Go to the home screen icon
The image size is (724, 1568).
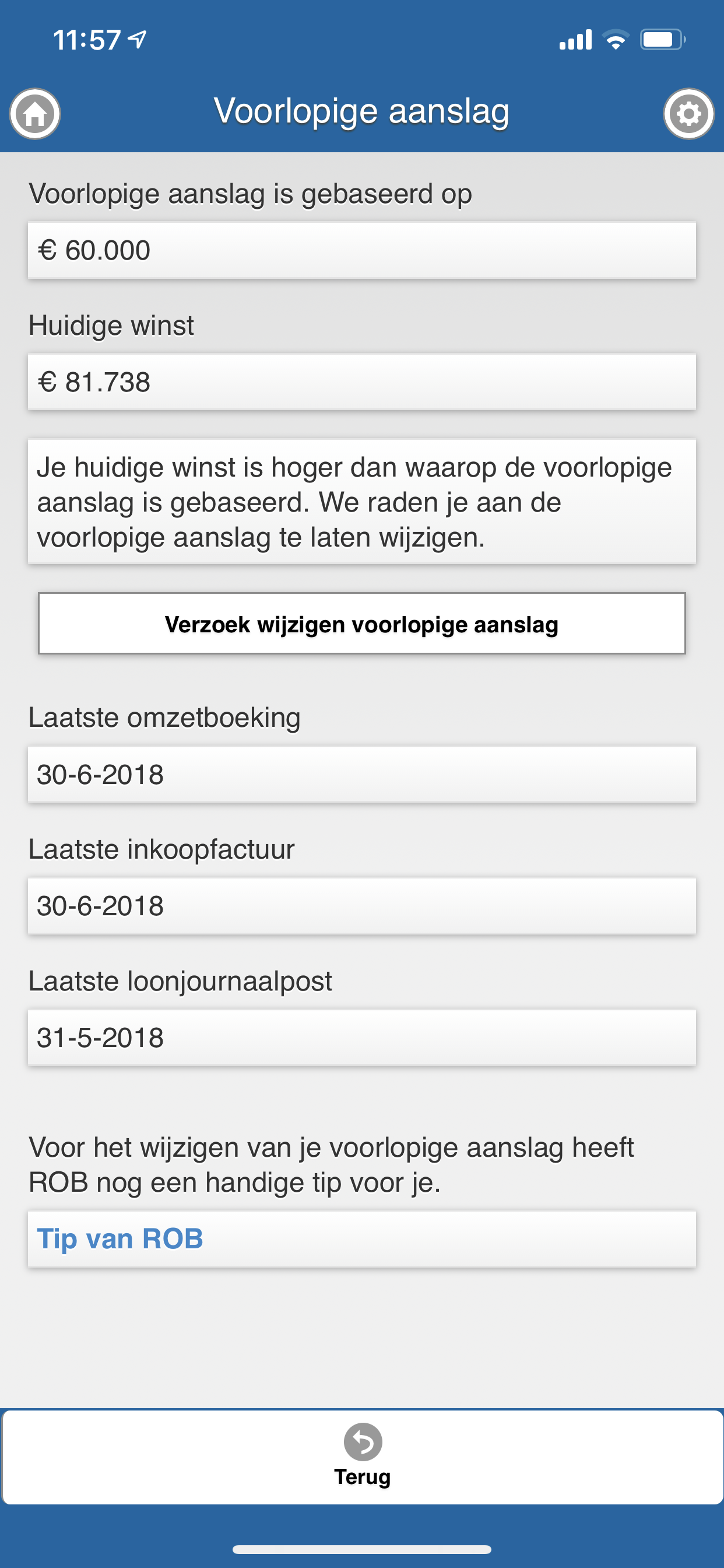point(34,114)
